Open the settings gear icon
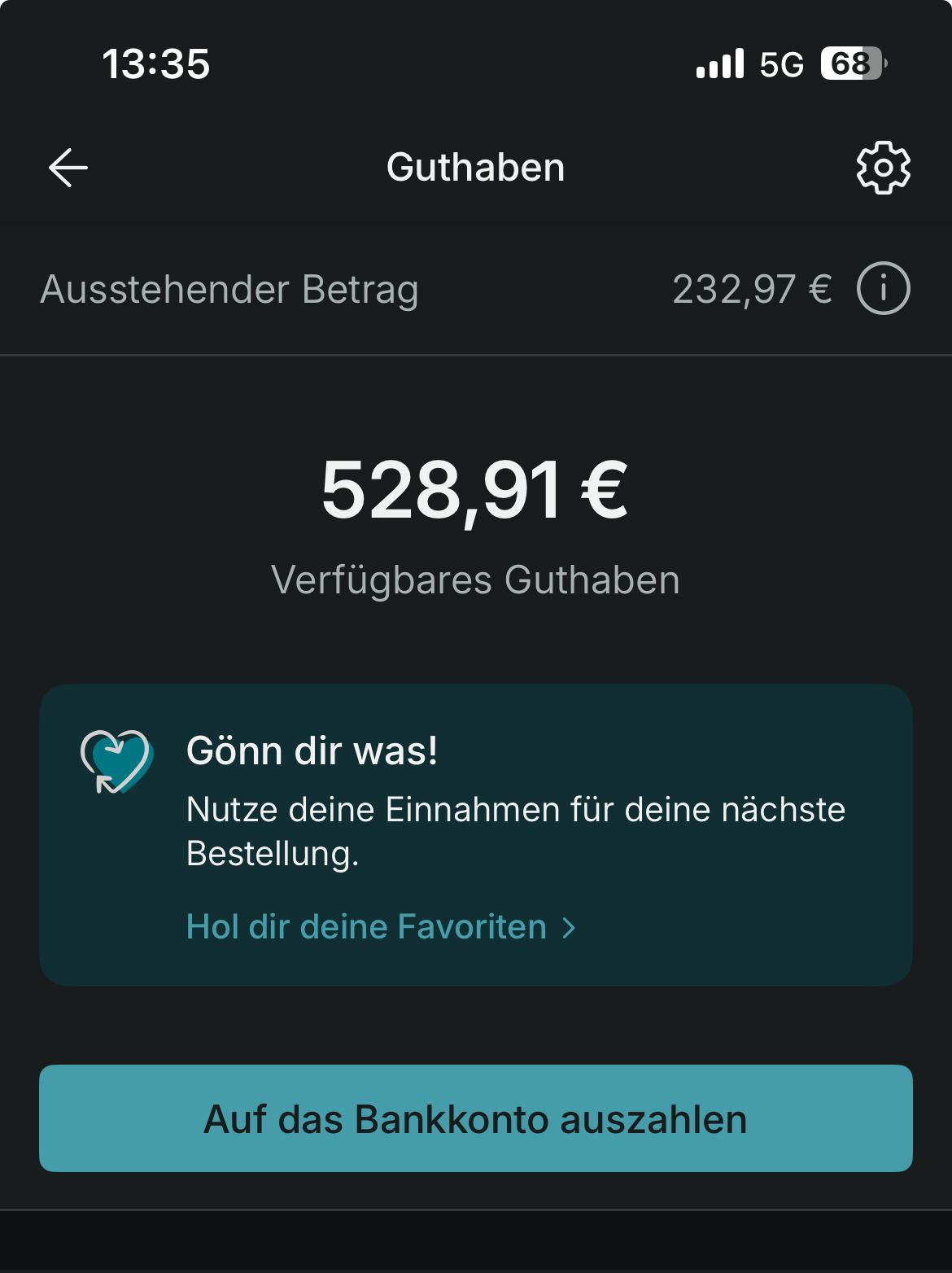 (883, 168)
